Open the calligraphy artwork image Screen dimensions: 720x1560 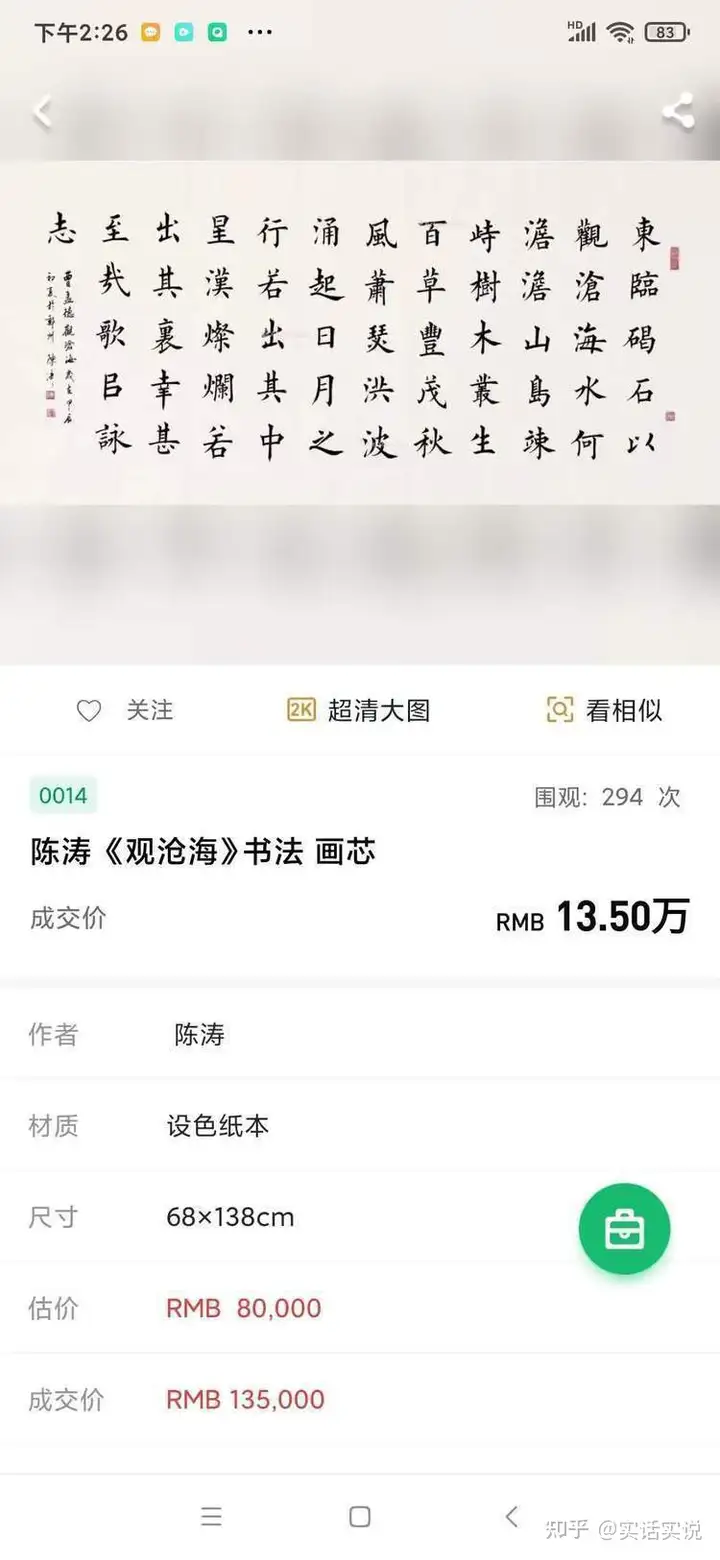360,335
